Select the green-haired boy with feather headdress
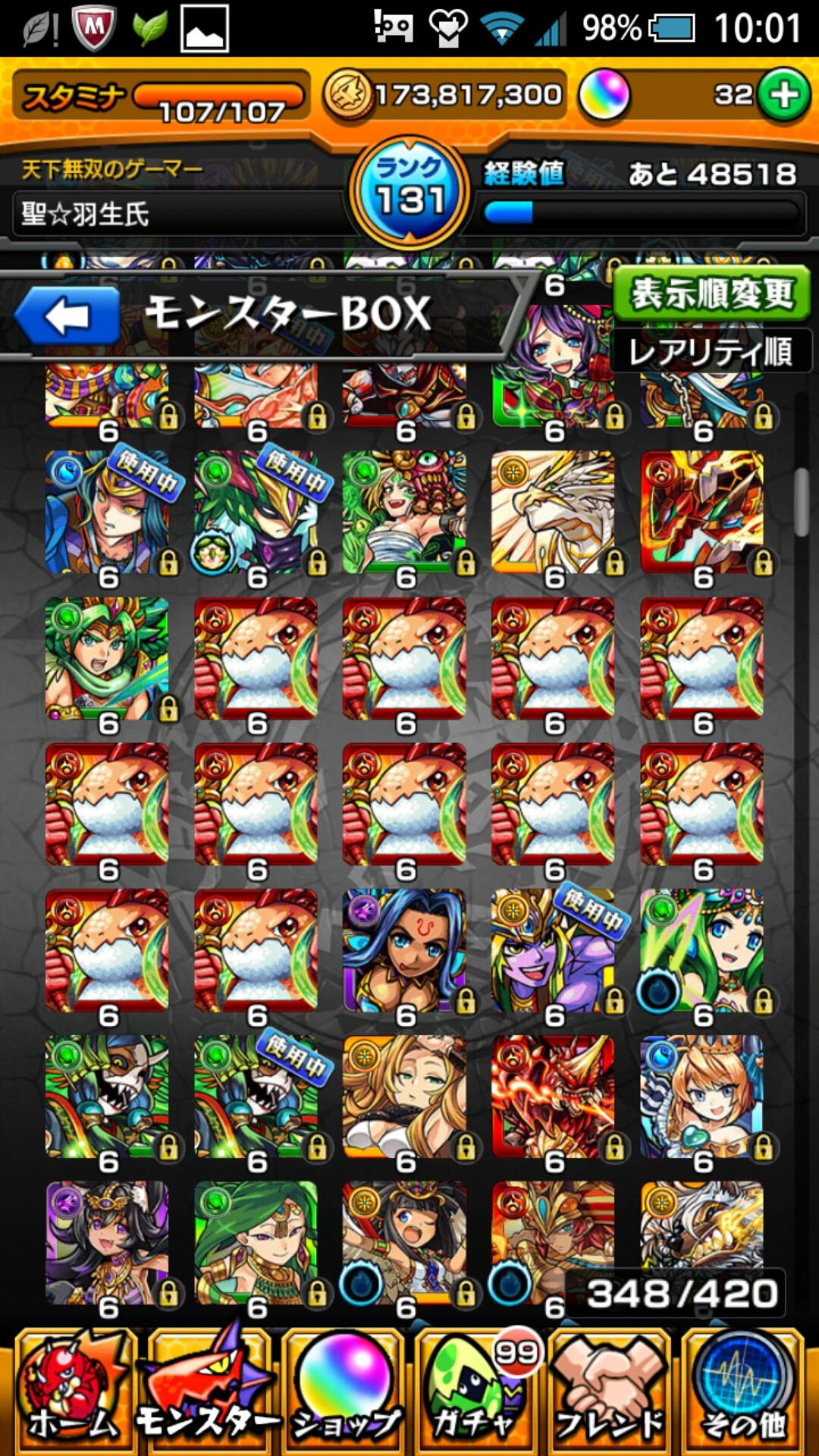Screen dimensions: 819x1456 pyautogui.click(x=107, y=658)
